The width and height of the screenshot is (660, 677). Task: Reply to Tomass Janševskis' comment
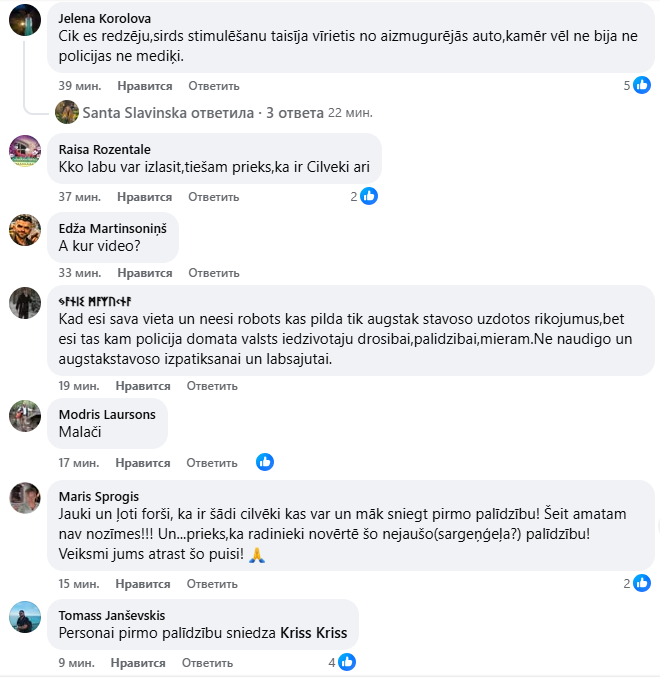pos(207,663)
